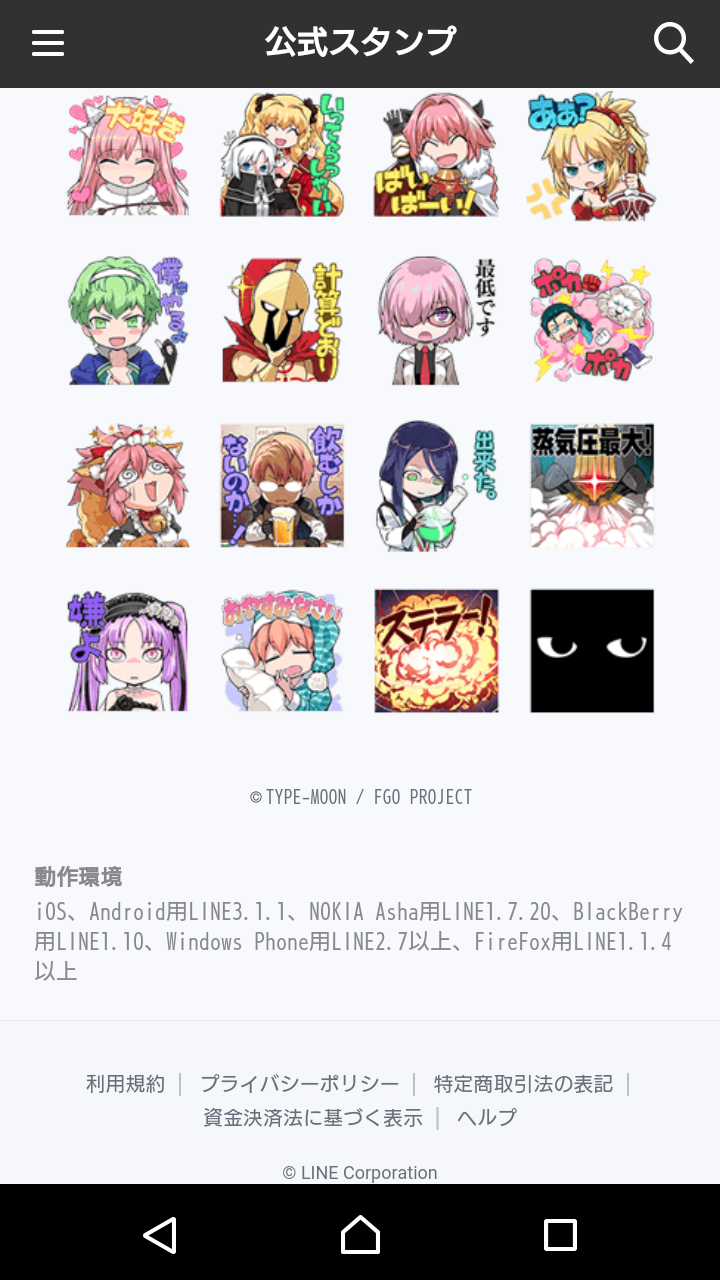720x1280 pixels.
Task: Preview the black sticker with glaring eyes
Action: (x=592, y=651)
